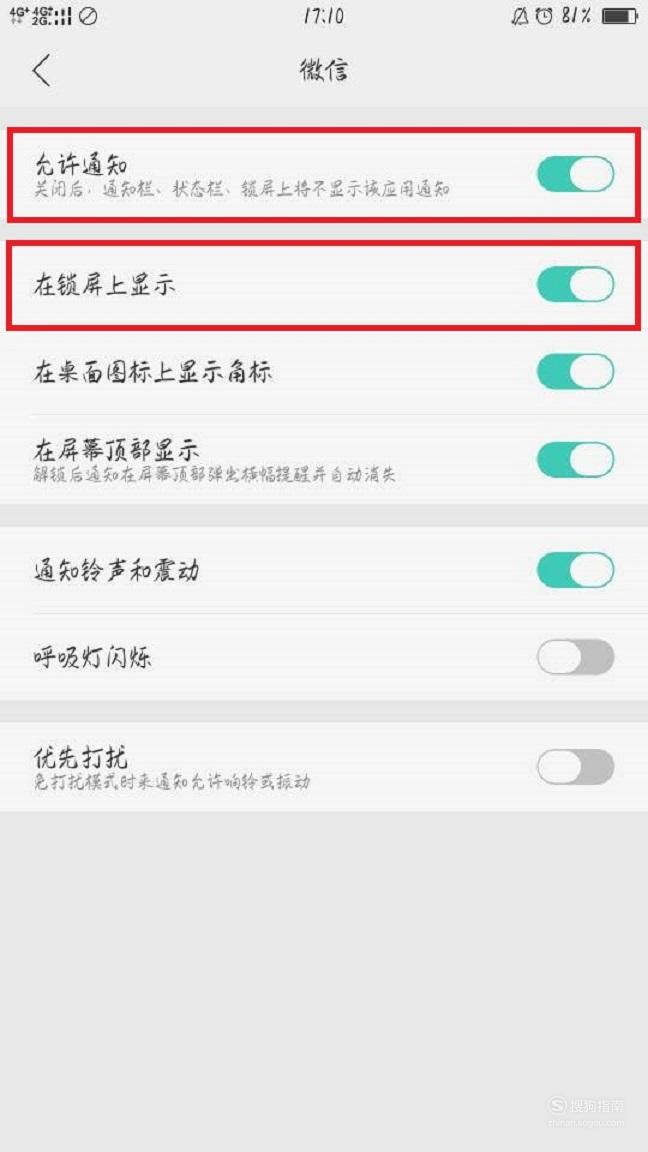Toggle off 在桌面图标上显示角标
The width and height of the screenshot is (648, 1152).
tap(575, 372)
